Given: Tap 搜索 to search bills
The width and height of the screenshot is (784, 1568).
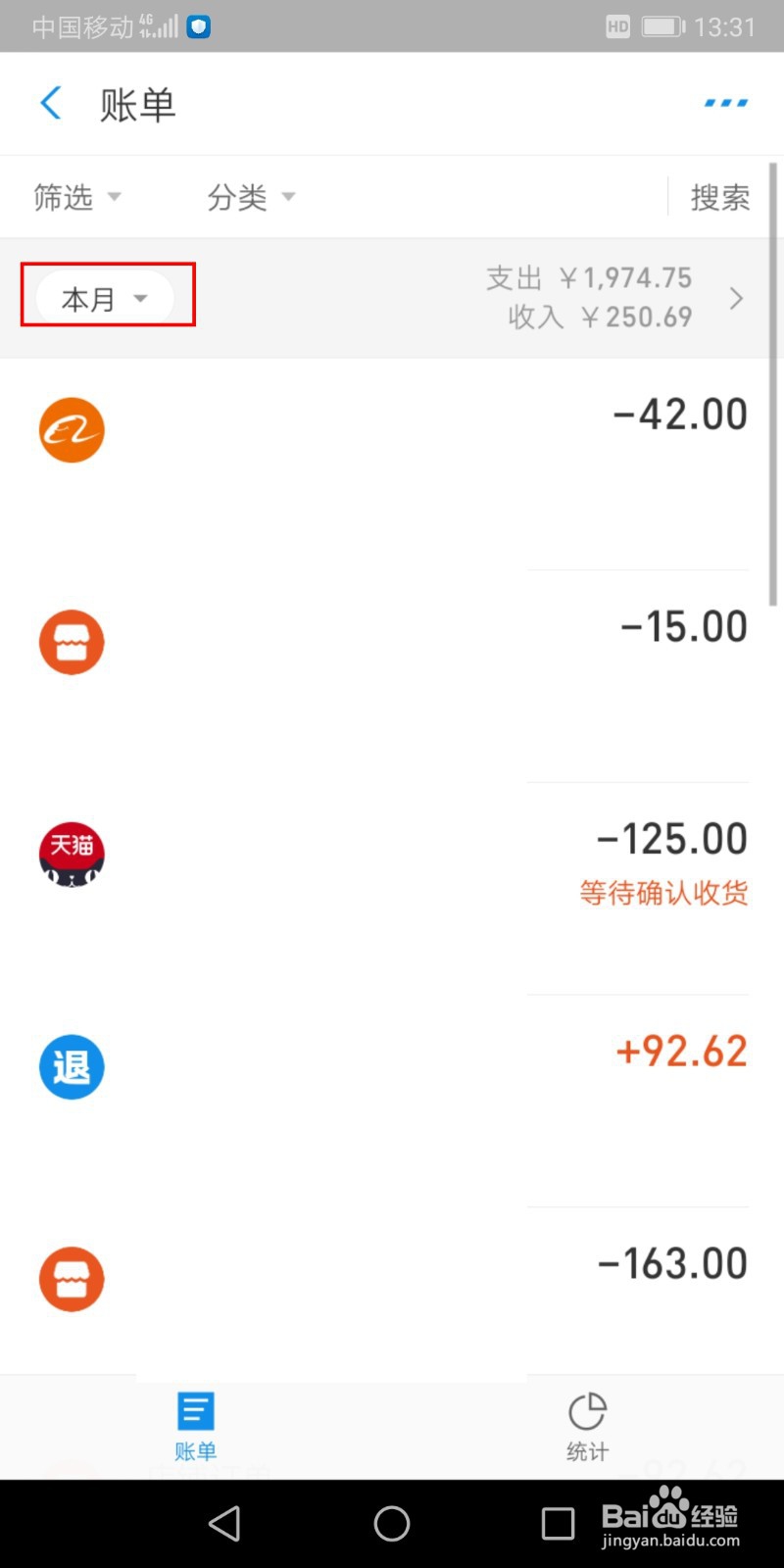Looking at the screenshot, I should [720, 197].
